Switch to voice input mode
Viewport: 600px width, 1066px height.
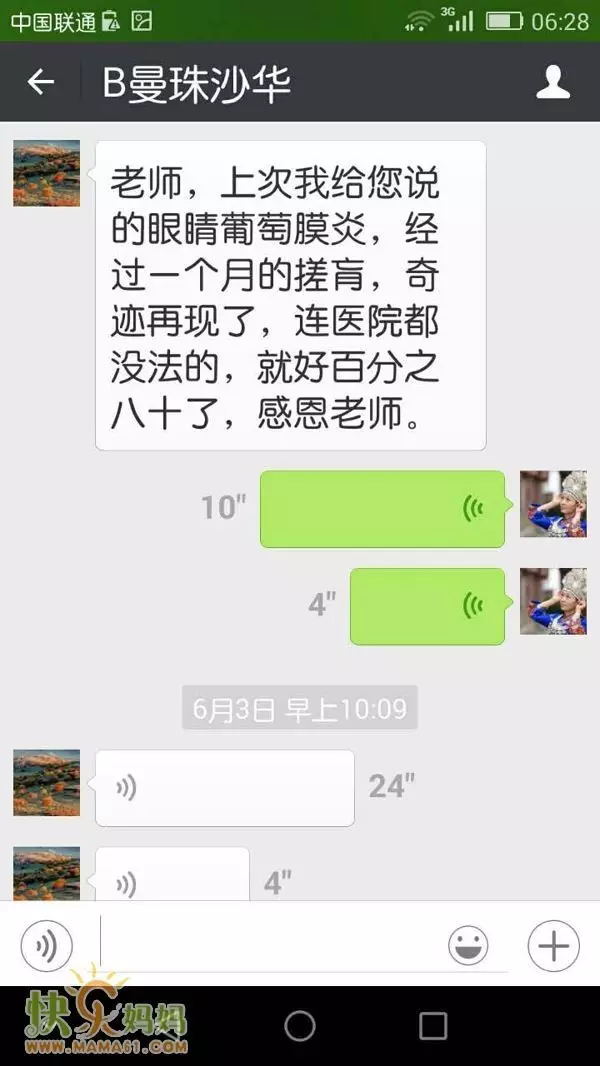[47, 945]
